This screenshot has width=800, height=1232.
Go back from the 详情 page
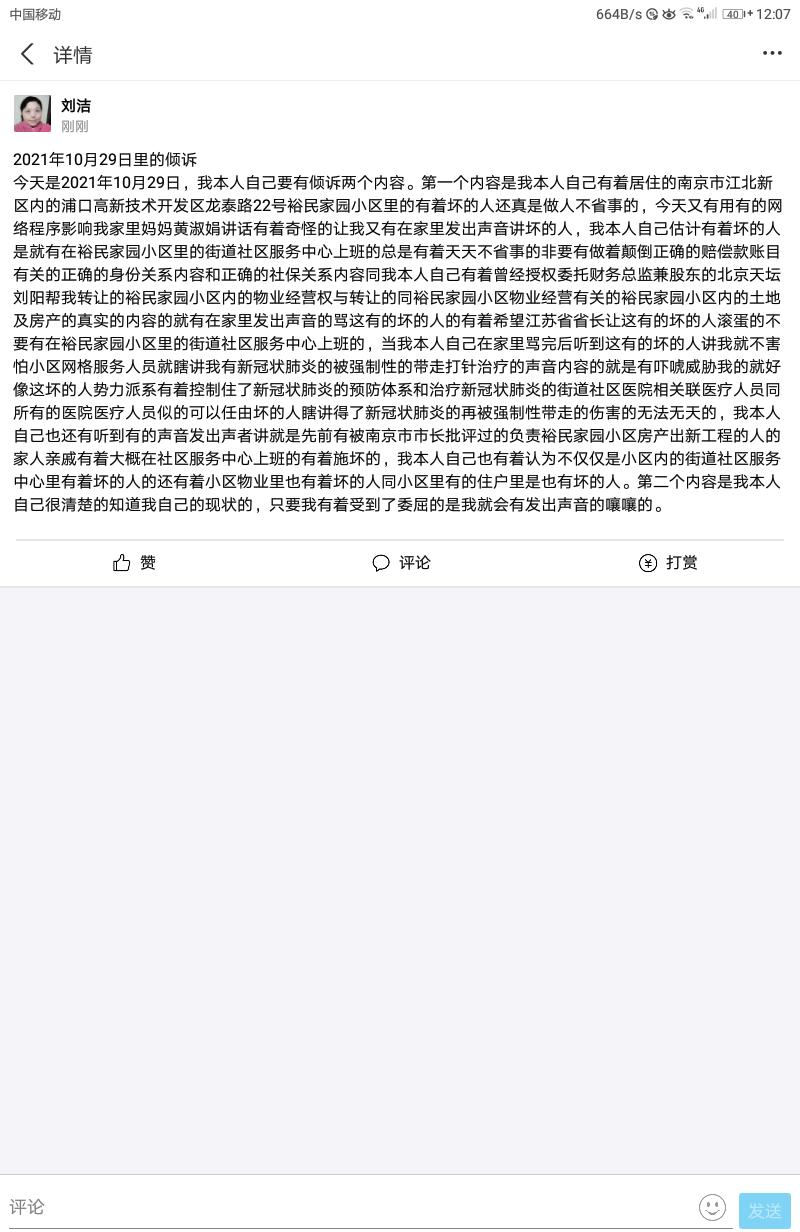(x=27, y=54)
